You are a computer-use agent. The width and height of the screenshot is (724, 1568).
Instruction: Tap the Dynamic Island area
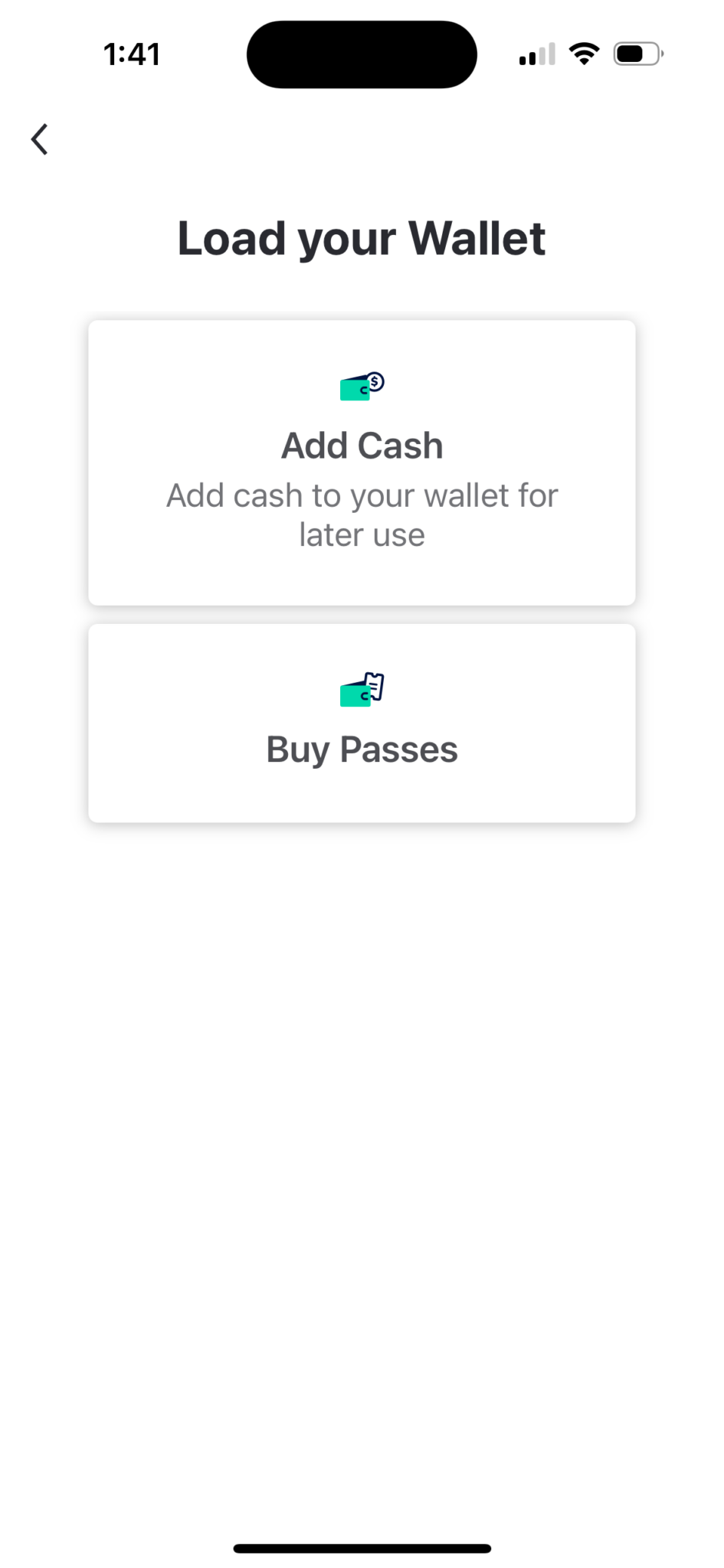[x=362, y=54]
